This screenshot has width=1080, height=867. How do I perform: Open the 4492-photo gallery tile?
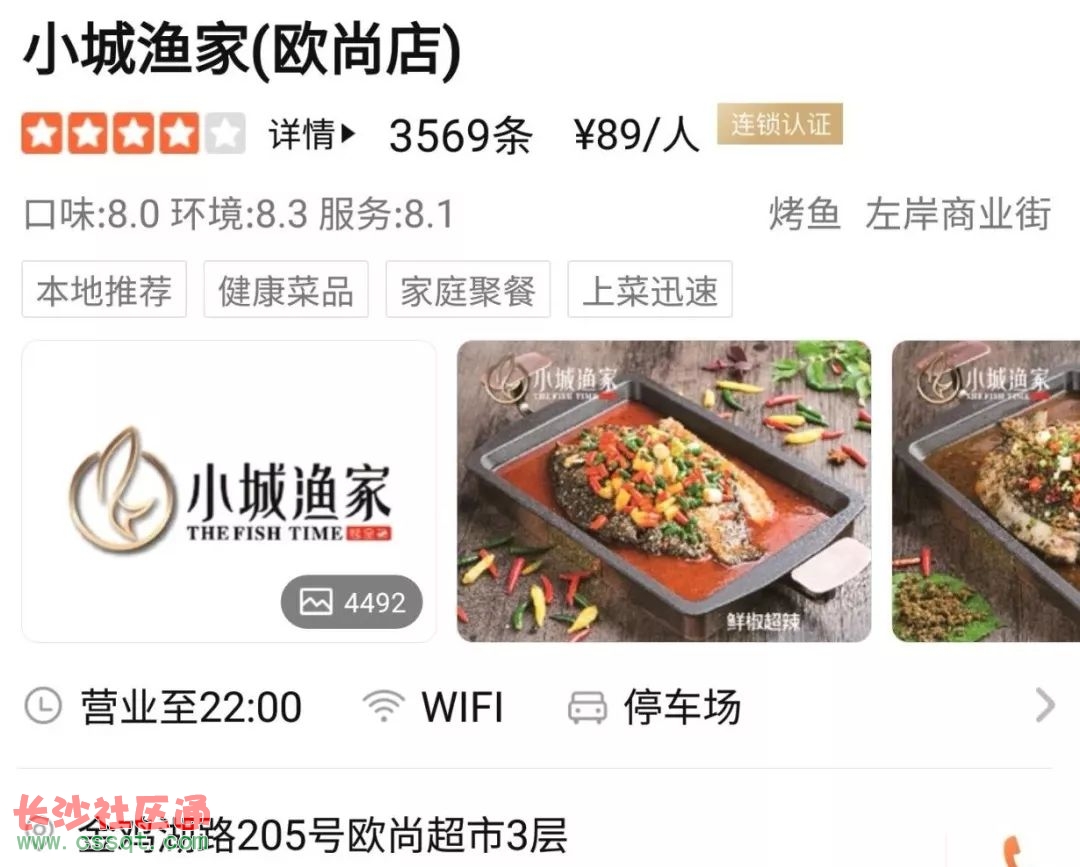pos(229,491)
